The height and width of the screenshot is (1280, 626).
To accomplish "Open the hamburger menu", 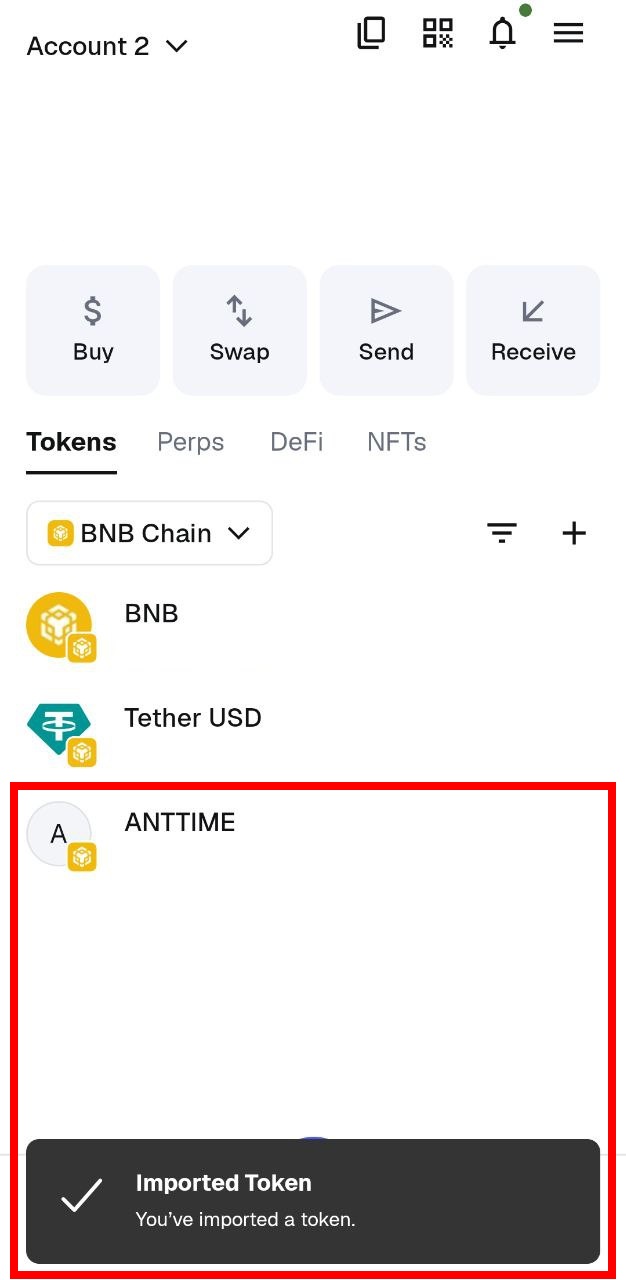I will 568,34.
